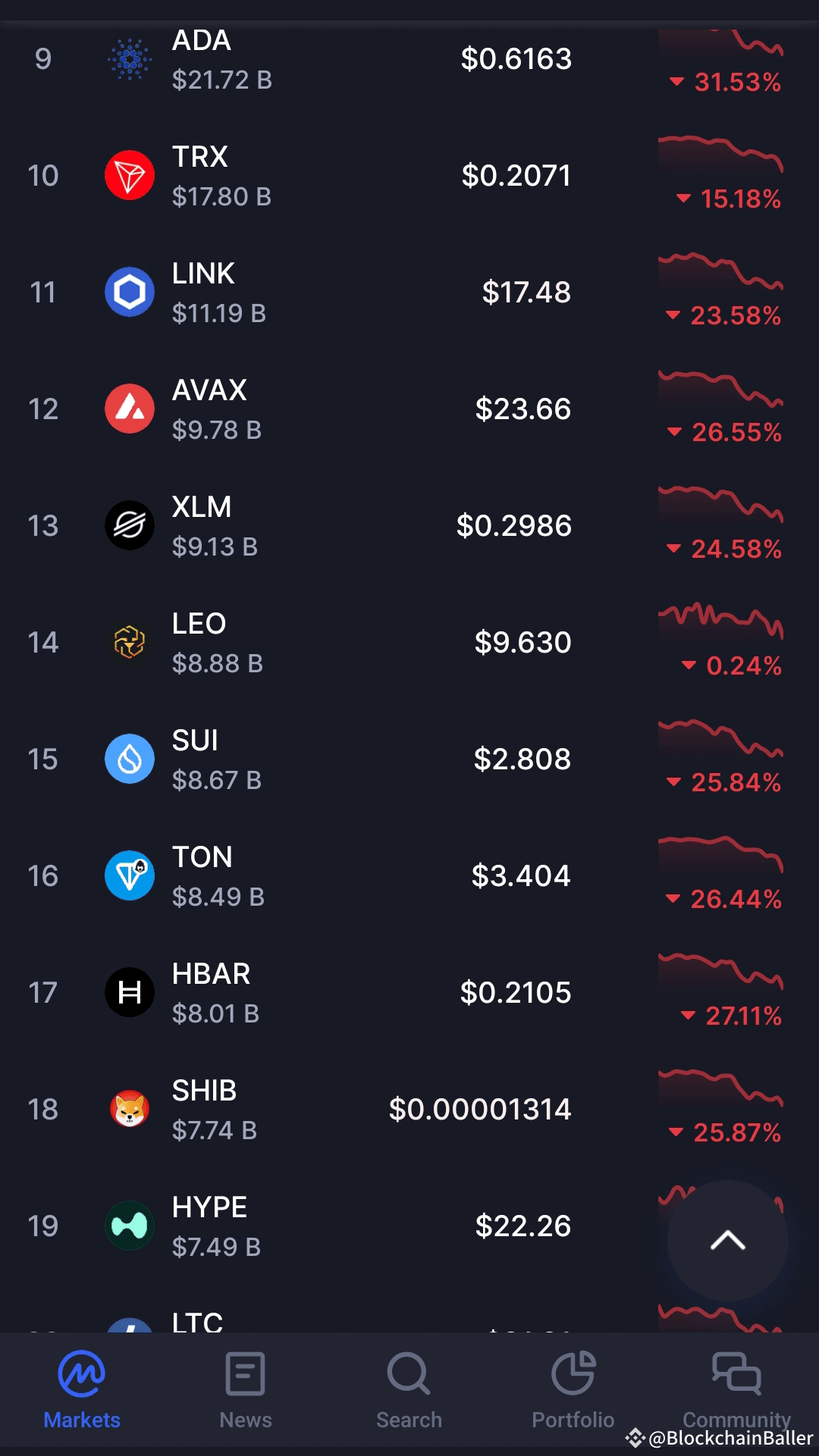
Task: Tap LEO's 0.24% change indicator
Action: click(x=733, y=666)
